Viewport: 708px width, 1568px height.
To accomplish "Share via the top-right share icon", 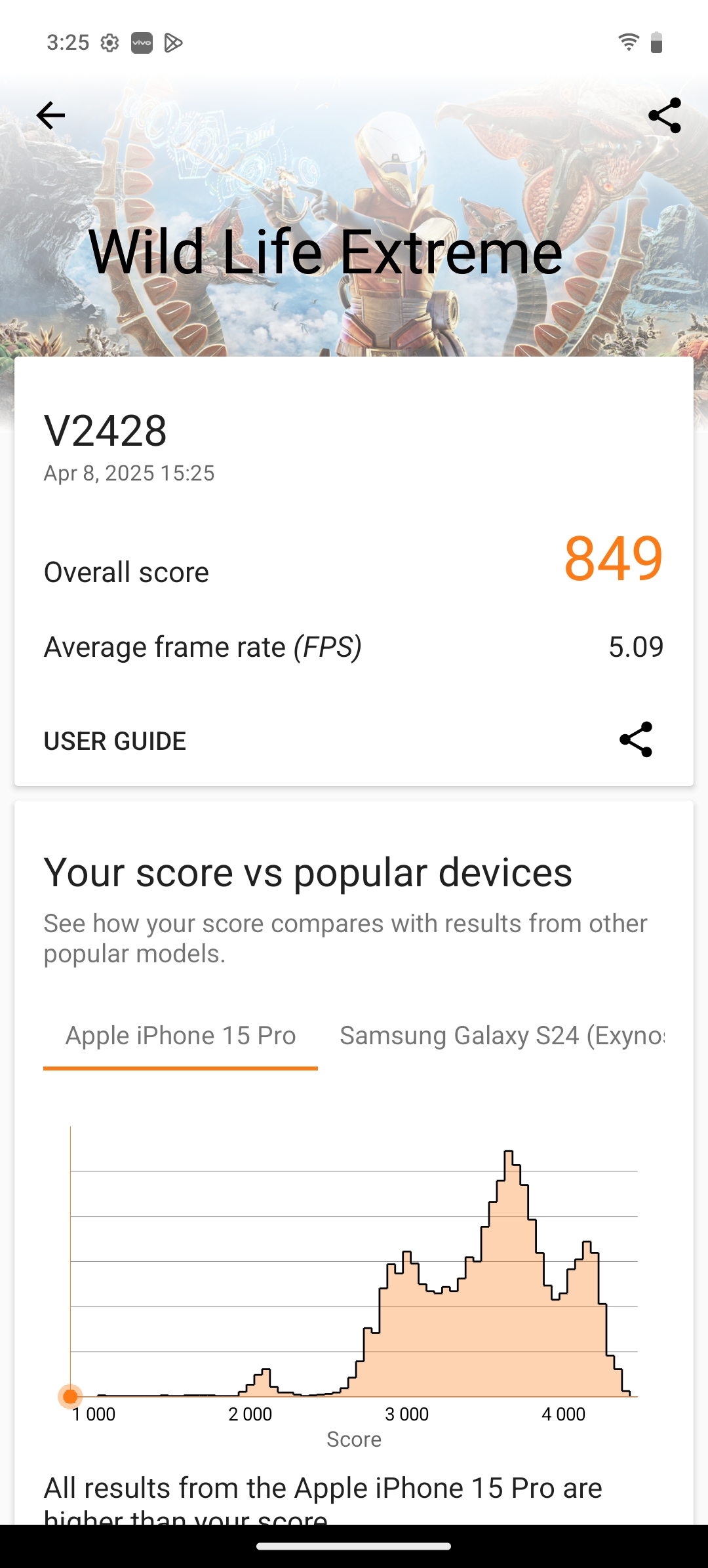I will pyautogui.click(x=665, y=116).
